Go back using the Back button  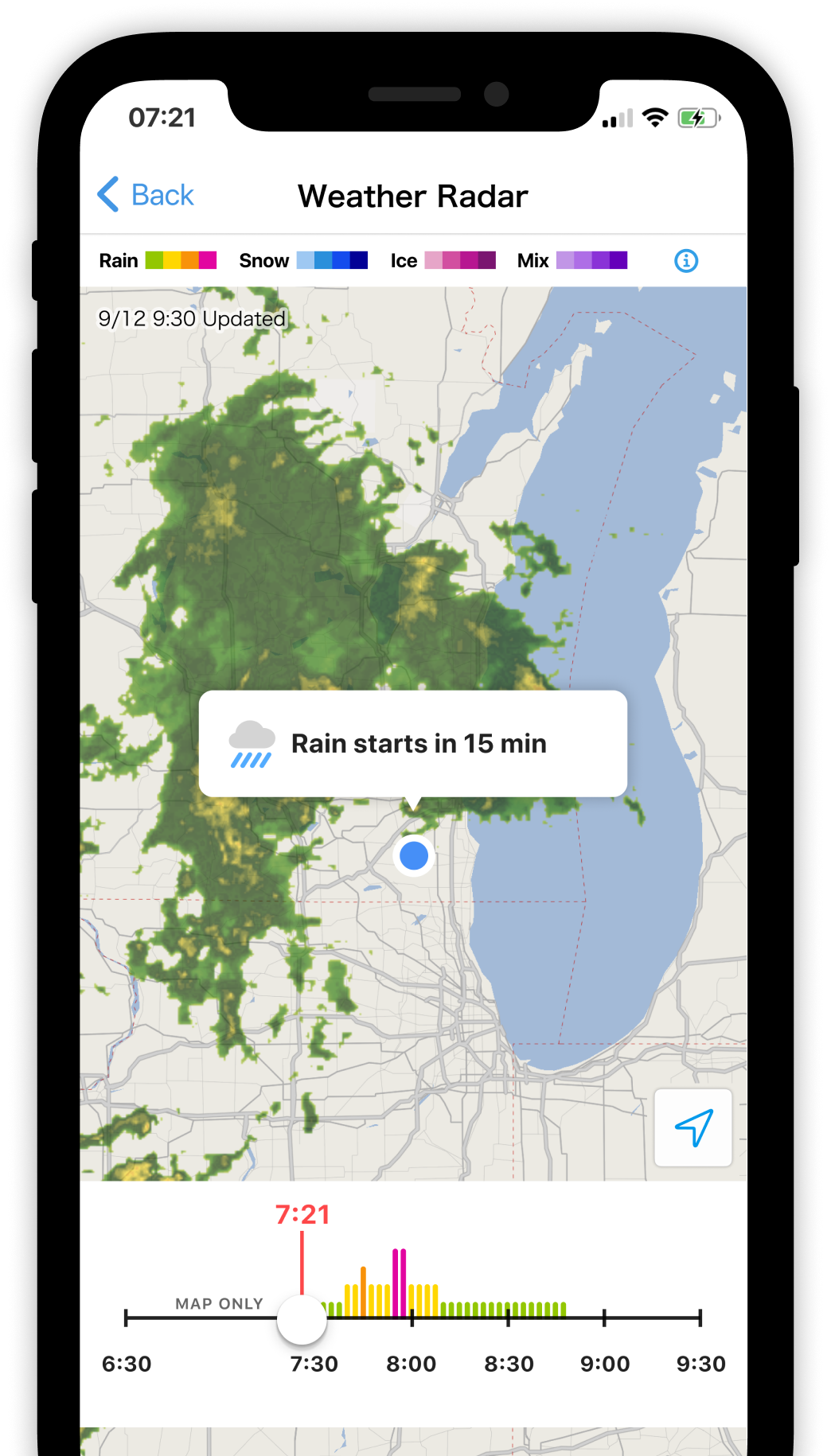pyautogui.click(x=146, y=195)
